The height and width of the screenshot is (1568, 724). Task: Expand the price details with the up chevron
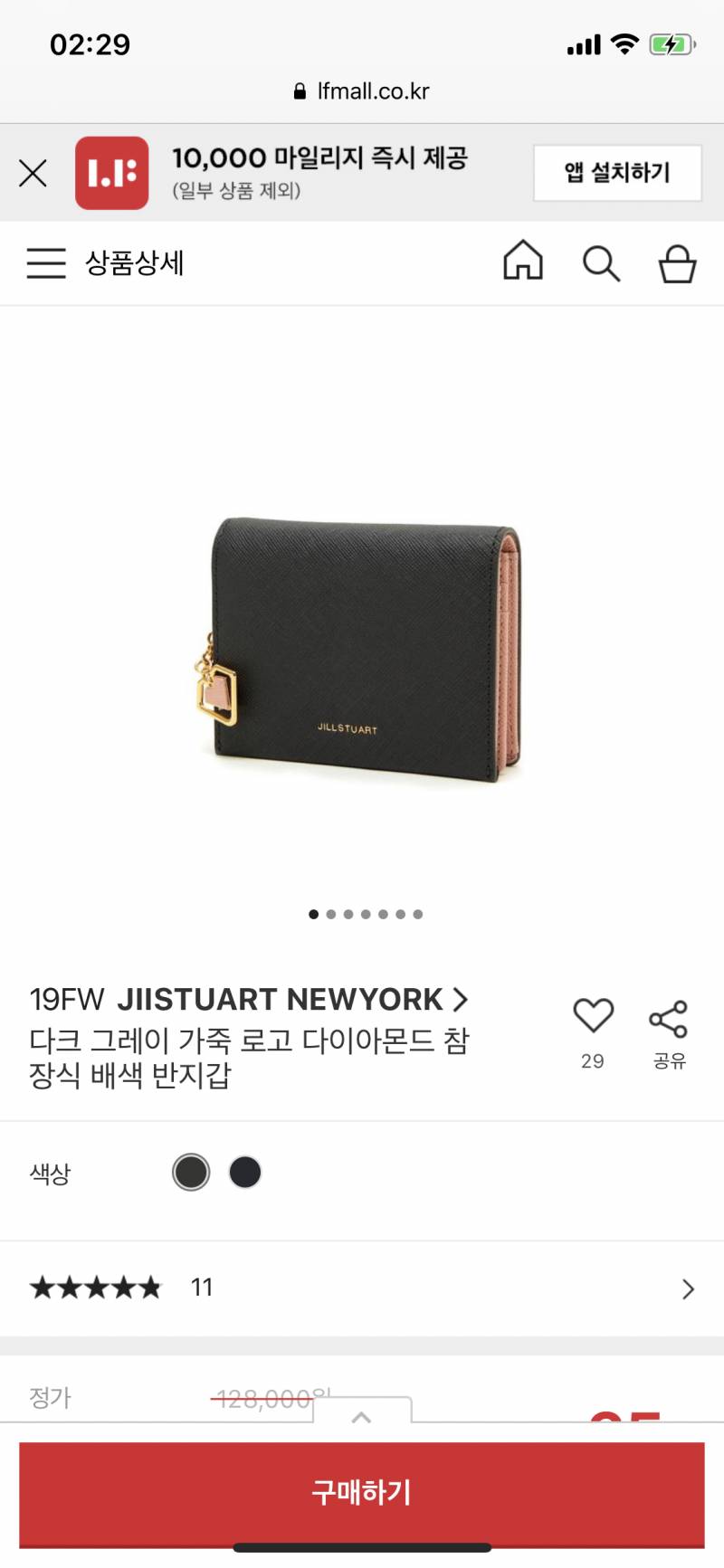coord(362,1418)
